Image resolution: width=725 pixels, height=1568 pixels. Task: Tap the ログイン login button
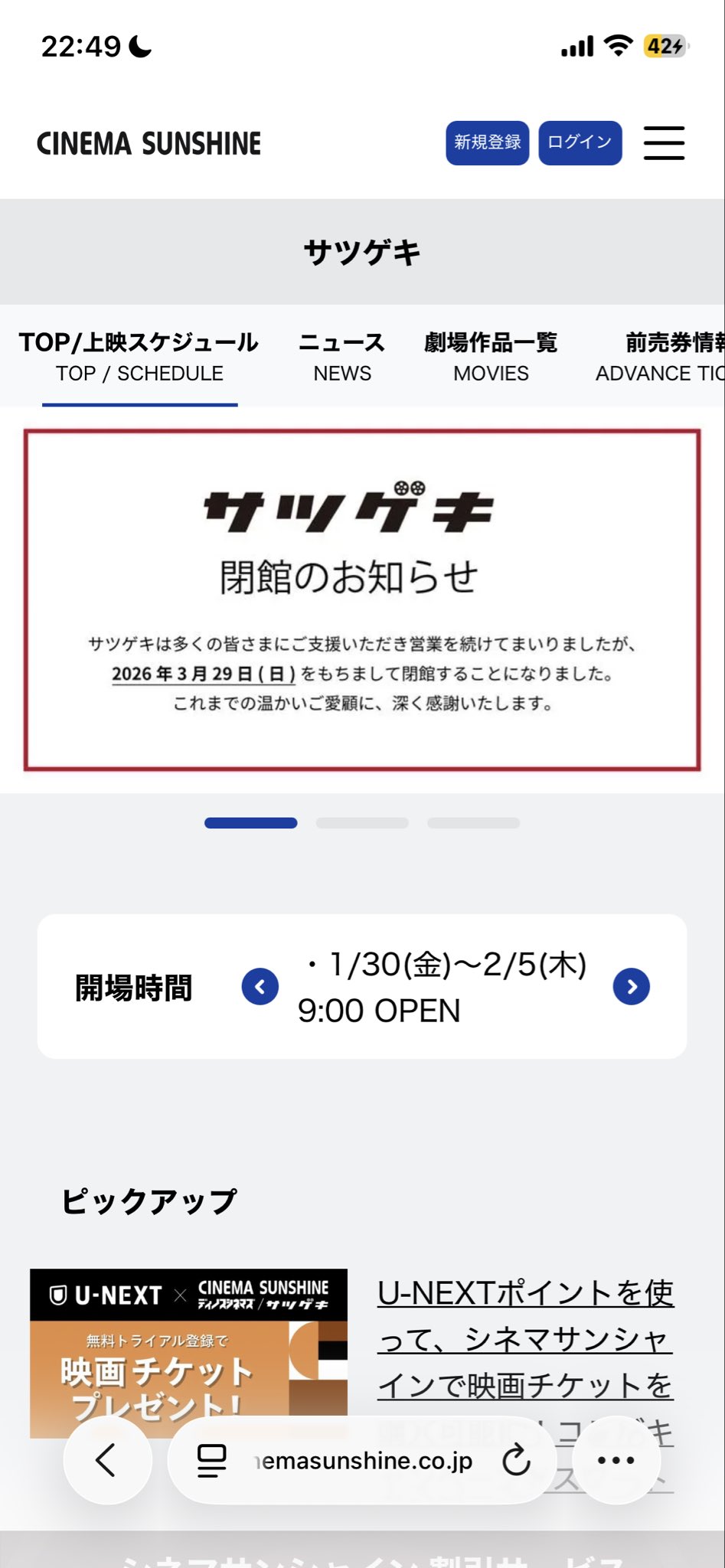coord(580,142)
